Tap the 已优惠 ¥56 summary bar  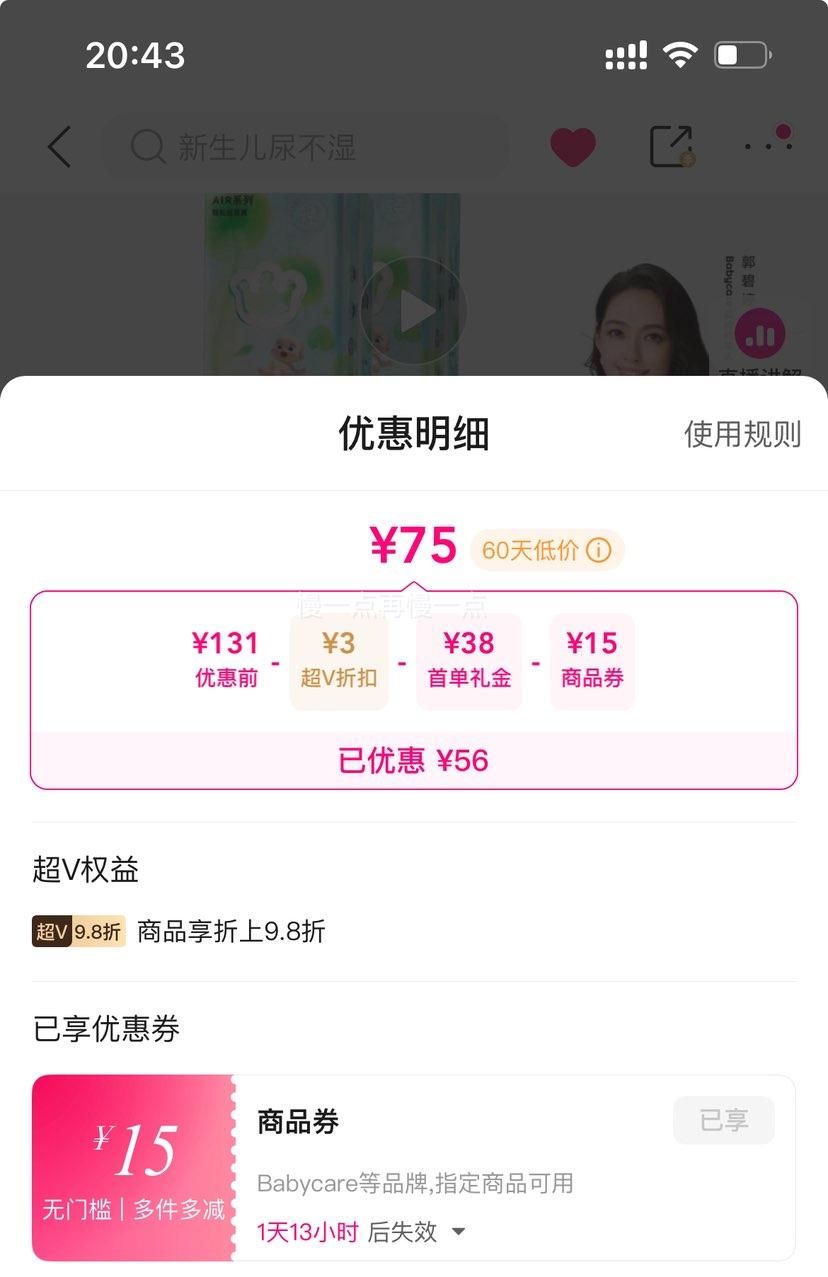pyautogui.click(x=414, y=761)
